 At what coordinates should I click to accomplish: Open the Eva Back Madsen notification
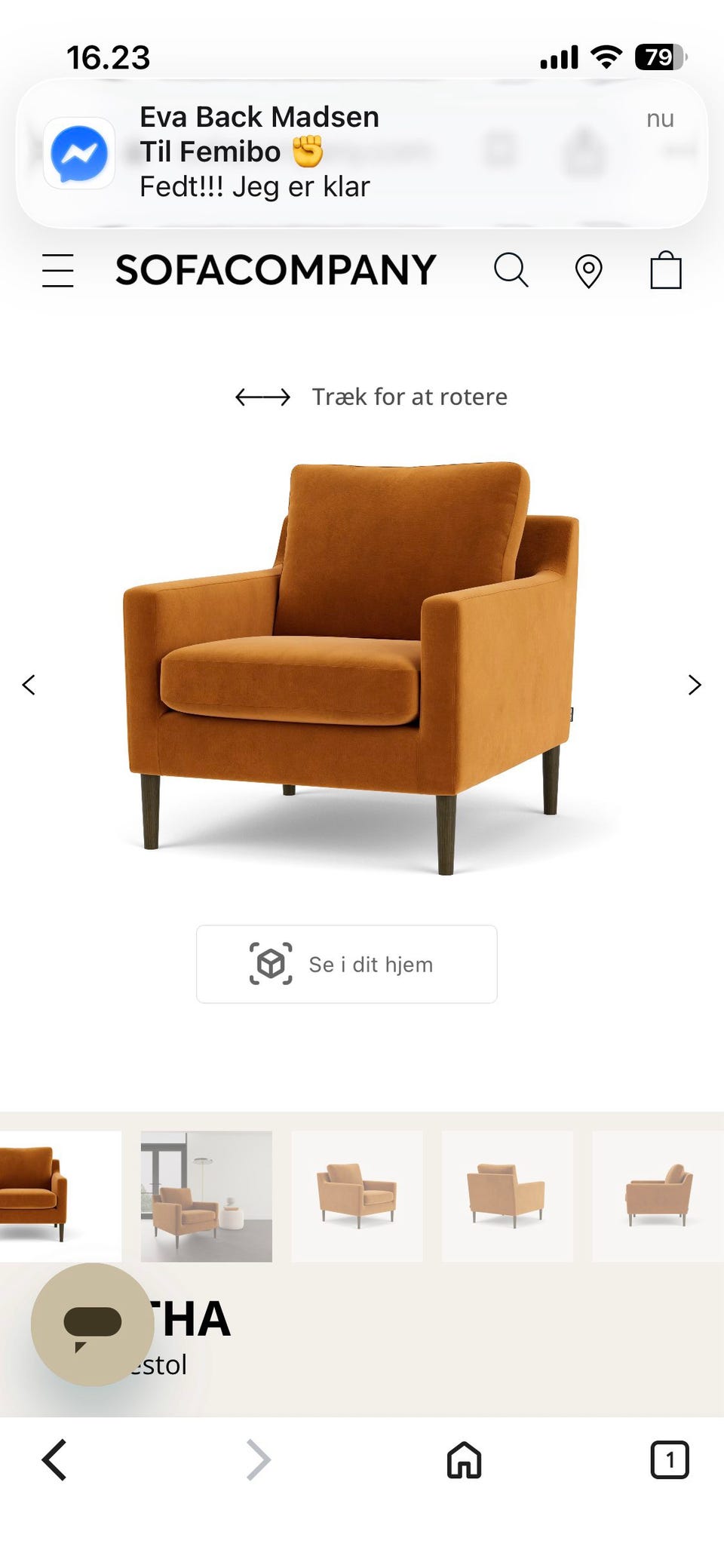point(362,151)
